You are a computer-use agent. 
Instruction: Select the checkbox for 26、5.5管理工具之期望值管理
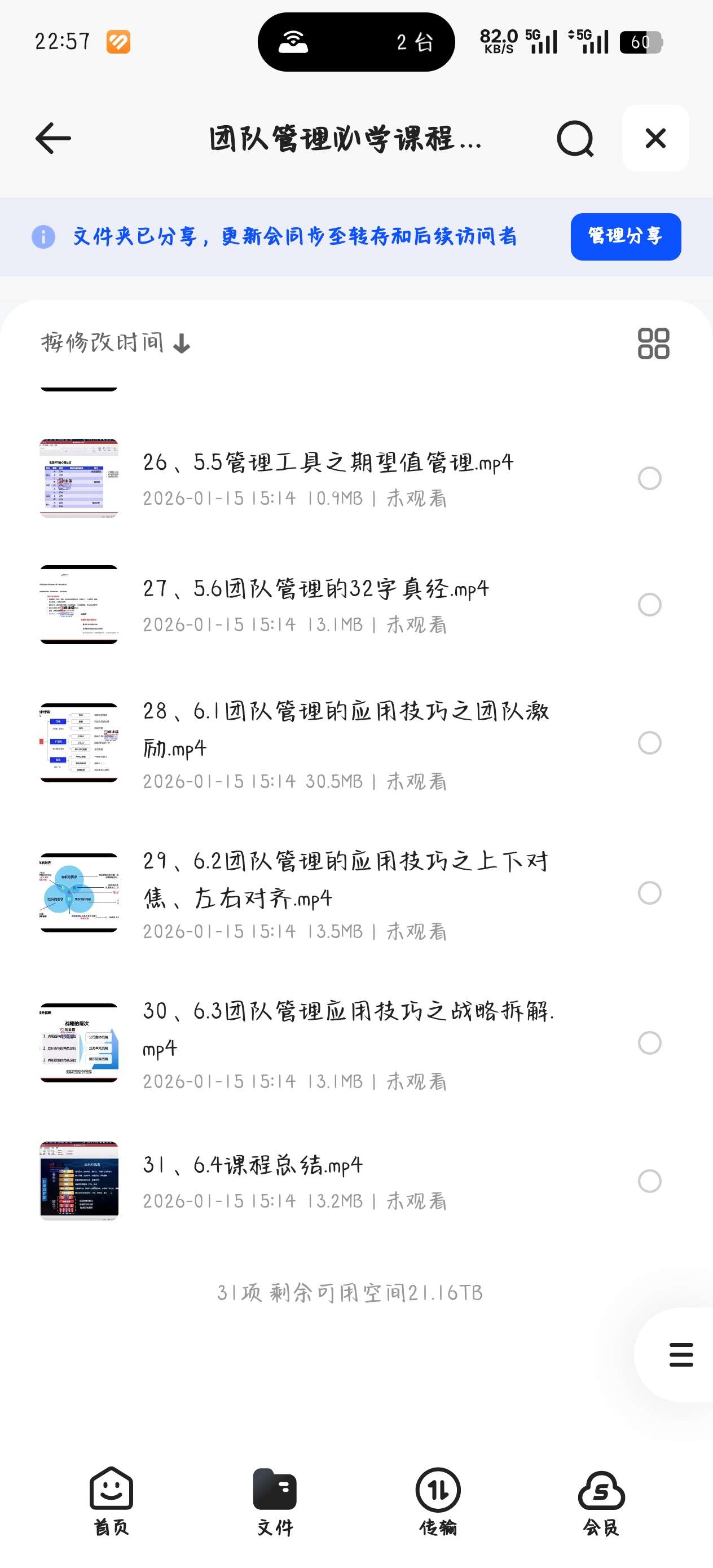650,478
